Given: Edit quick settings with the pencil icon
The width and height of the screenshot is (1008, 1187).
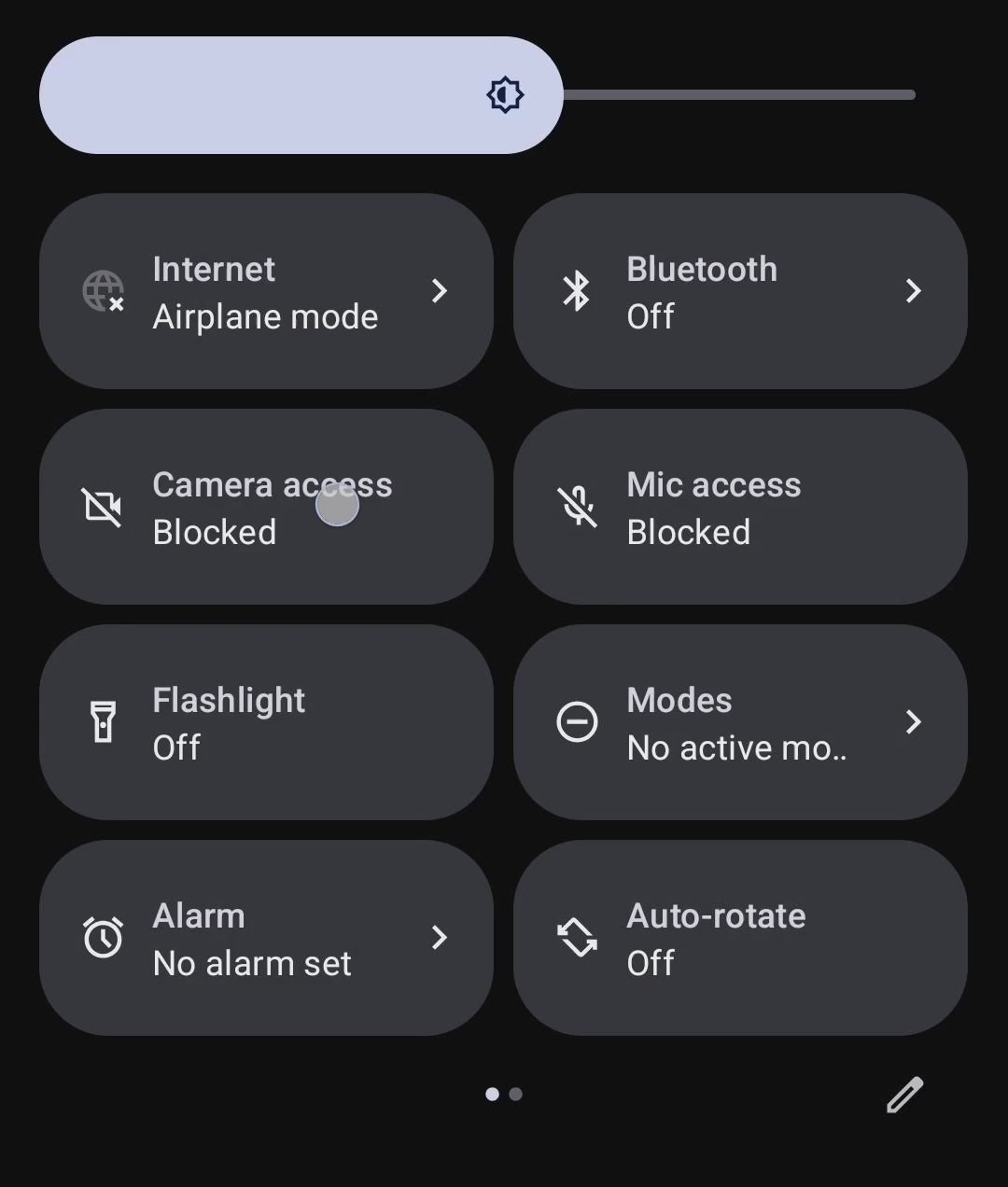Looking at the screenshot, I should (904, 1095).
